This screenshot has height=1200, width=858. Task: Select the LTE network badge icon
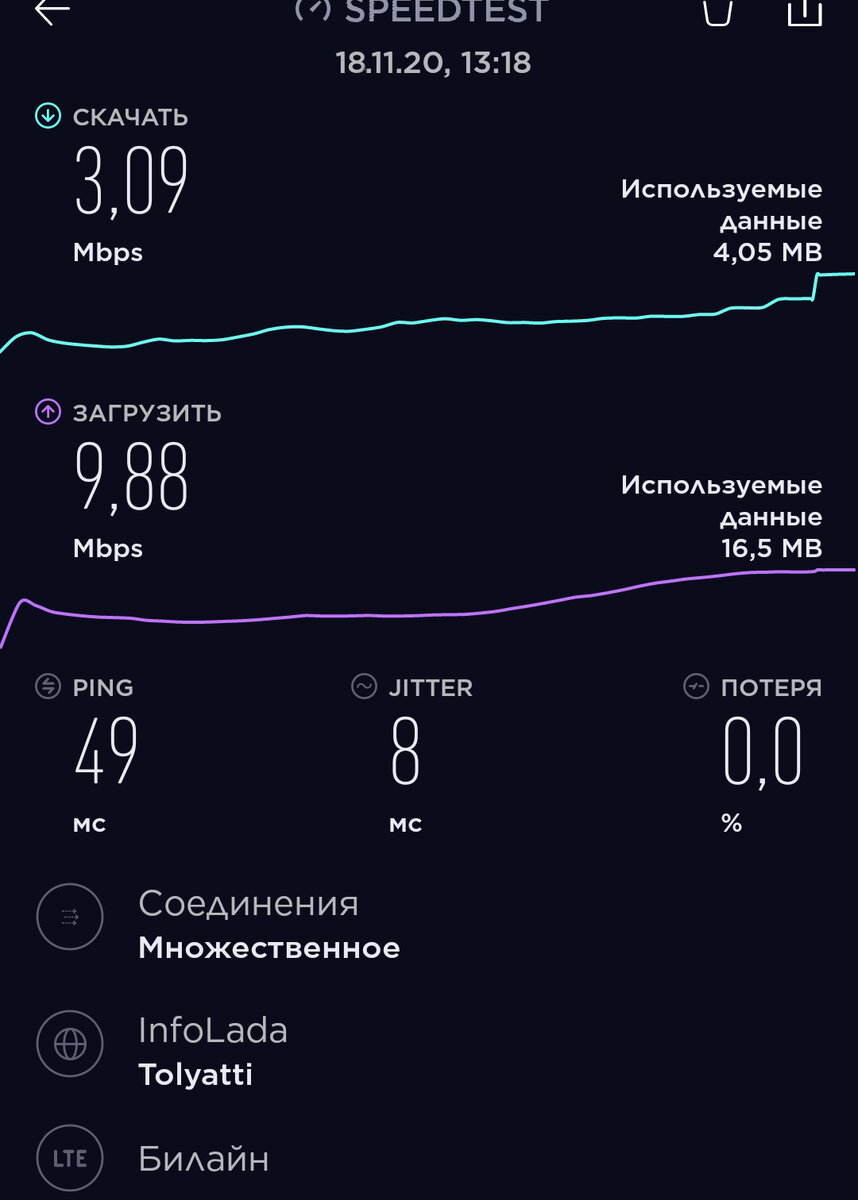tap(69, 1157)
